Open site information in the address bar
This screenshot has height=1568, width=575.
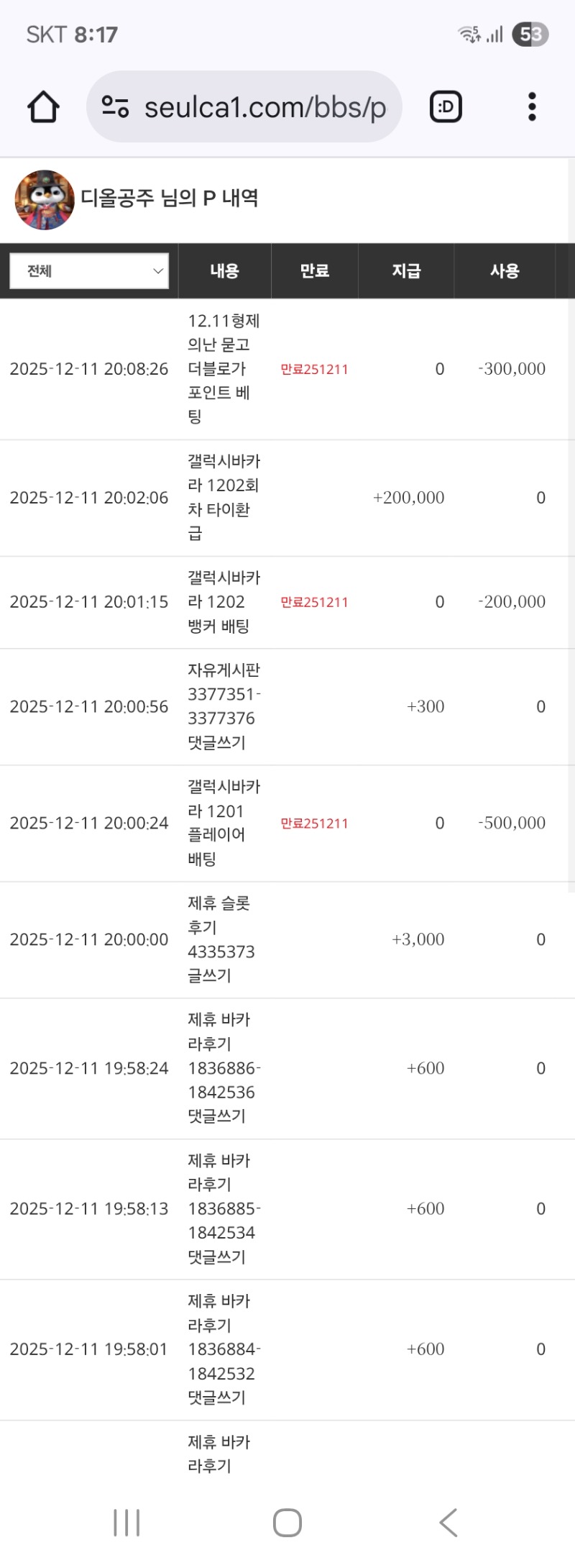point(116,106)
